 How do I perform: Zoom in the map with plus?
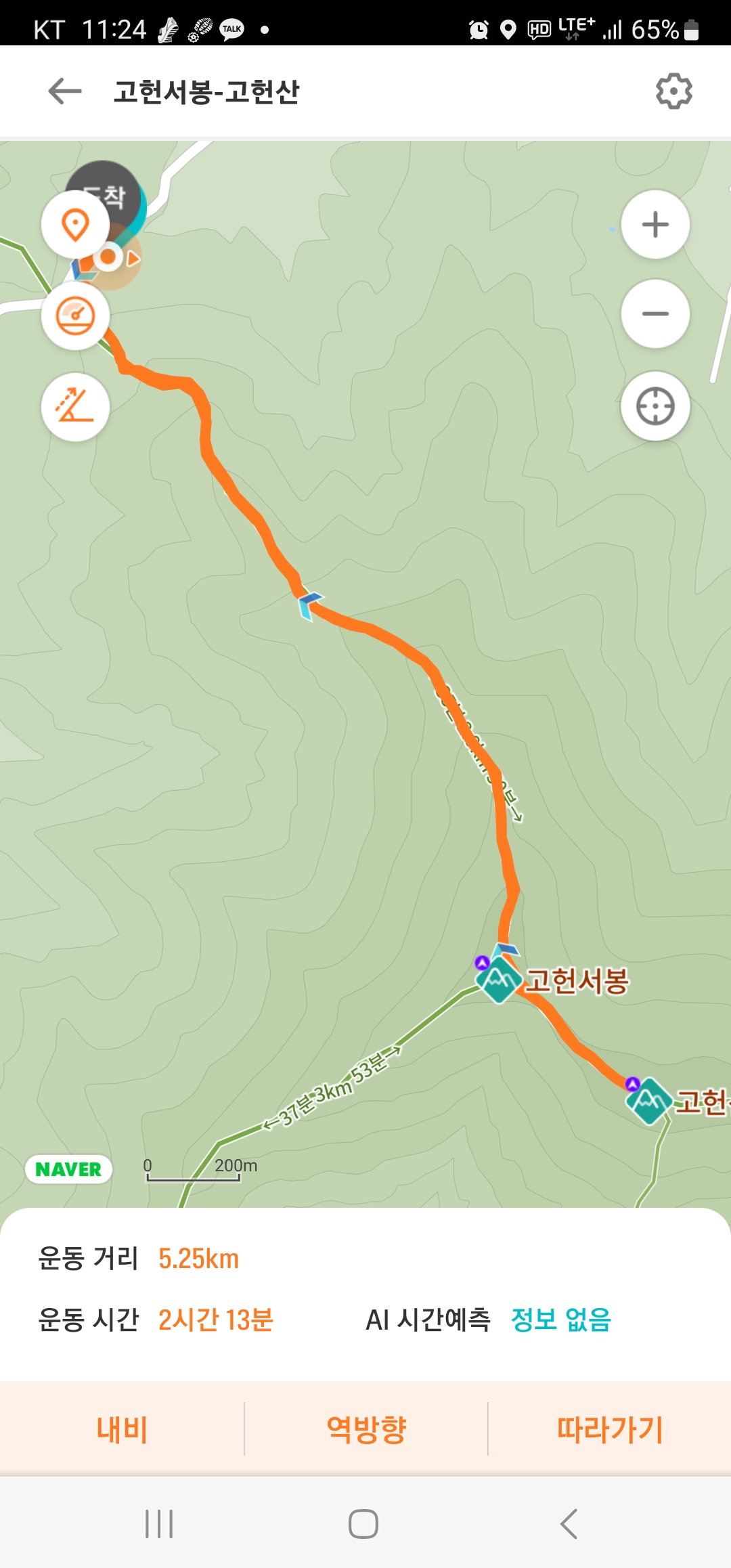[x=655, y=225]
